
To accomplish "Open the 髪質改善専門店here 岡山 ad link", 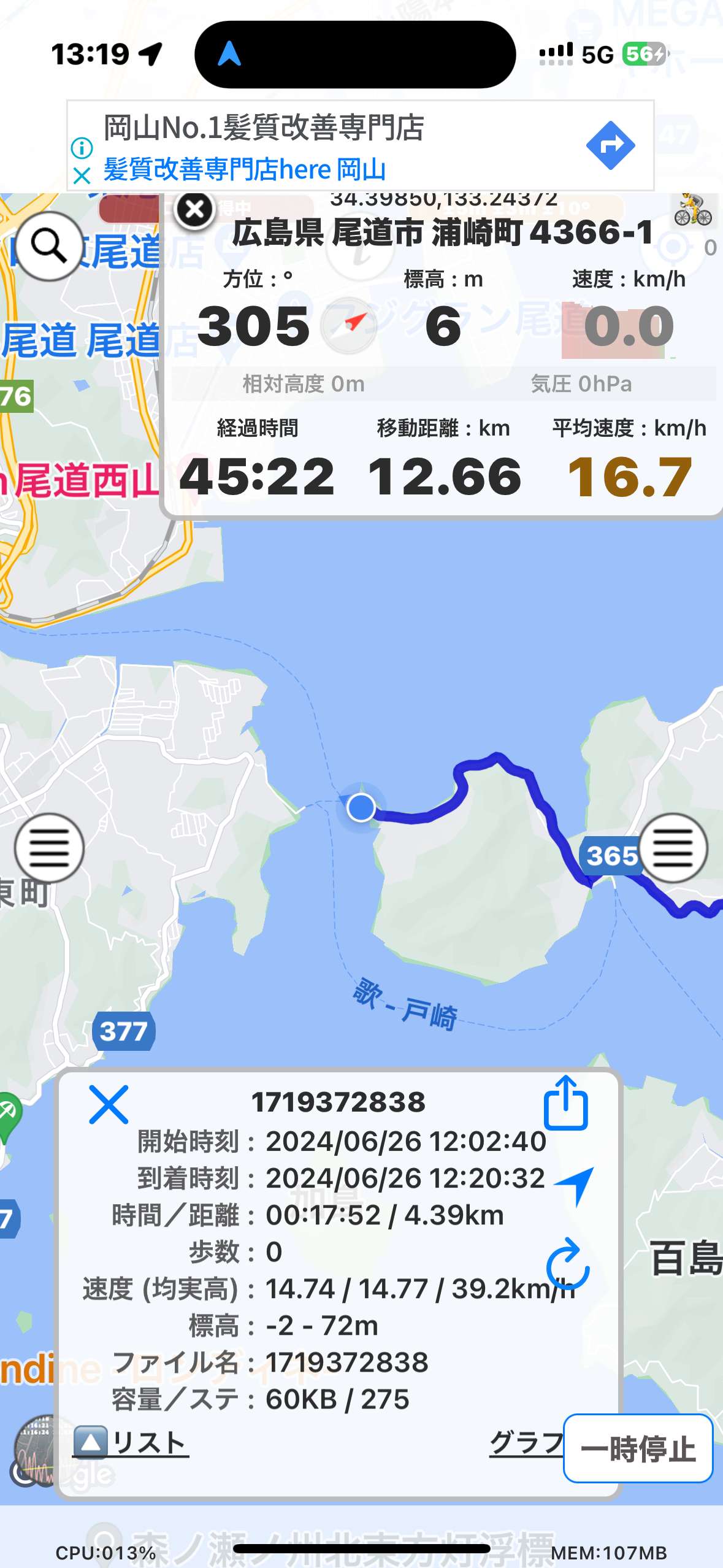I will pos(245,169).
